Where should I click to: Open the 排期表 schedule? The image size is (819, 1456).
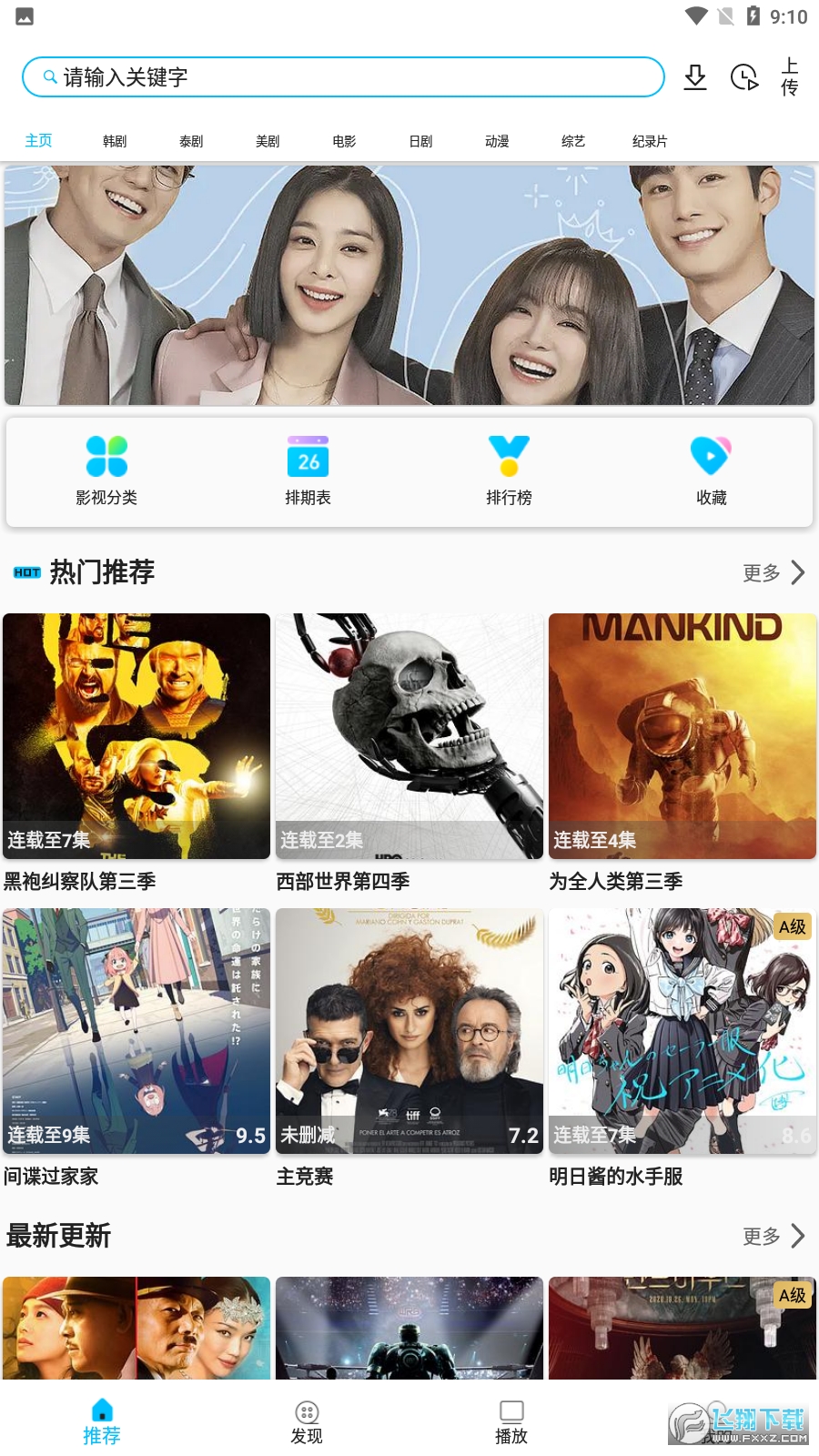point(308,470)
